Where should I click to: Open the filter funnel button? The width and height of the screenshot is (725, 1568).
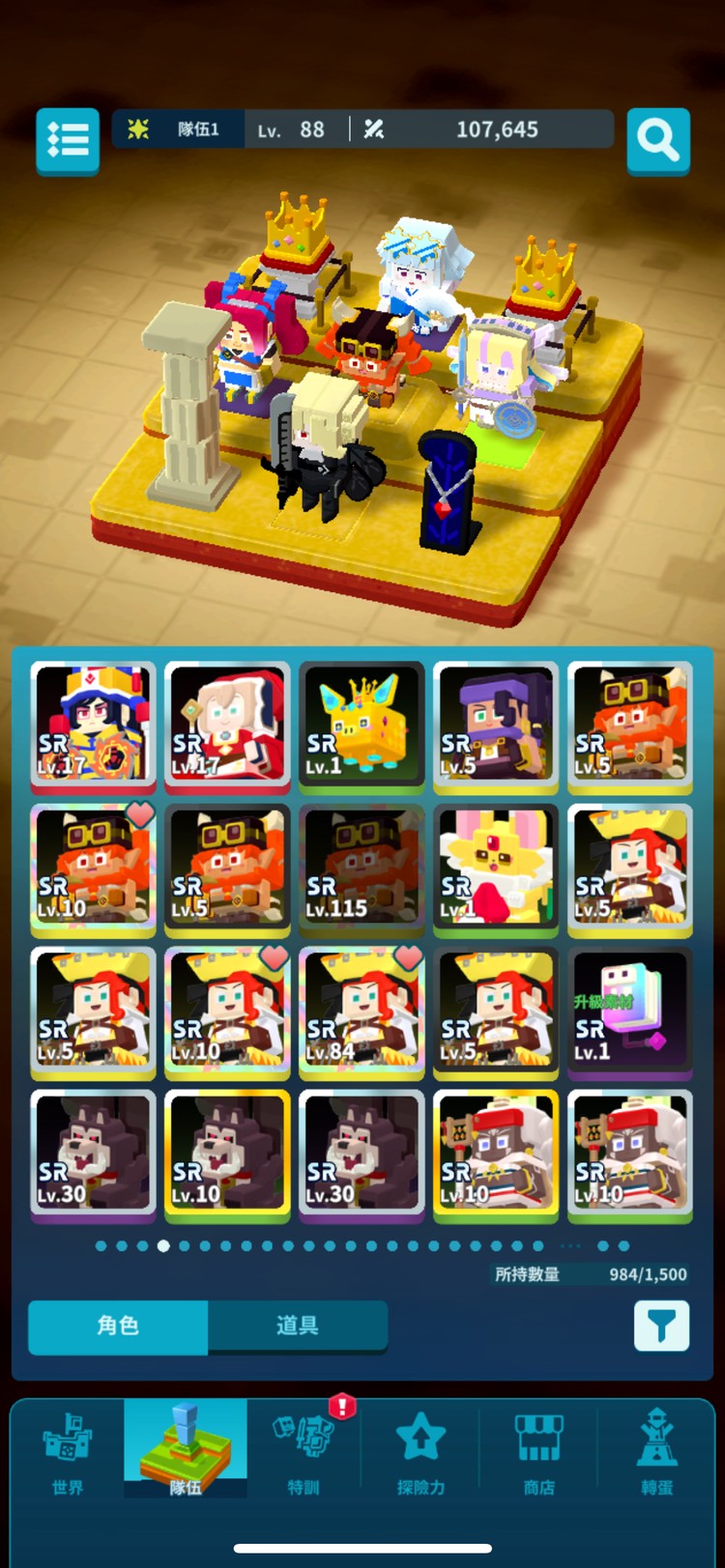pyautogui.click(x=661, y=1325)
